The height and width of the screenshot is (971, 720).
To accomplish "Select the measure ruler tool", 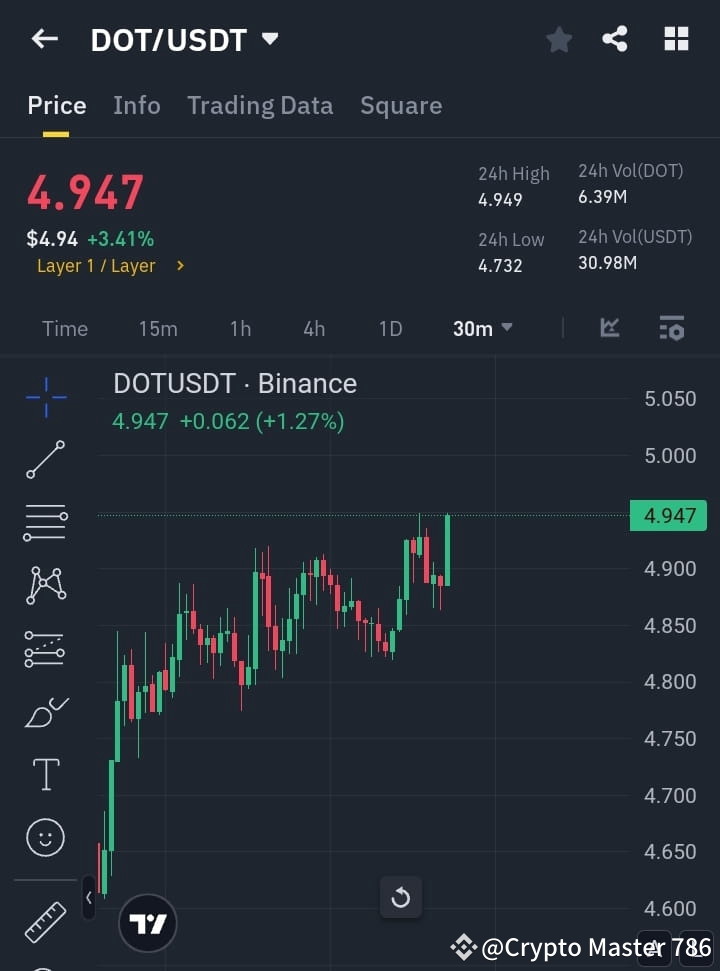I will [x=45, y=922].
